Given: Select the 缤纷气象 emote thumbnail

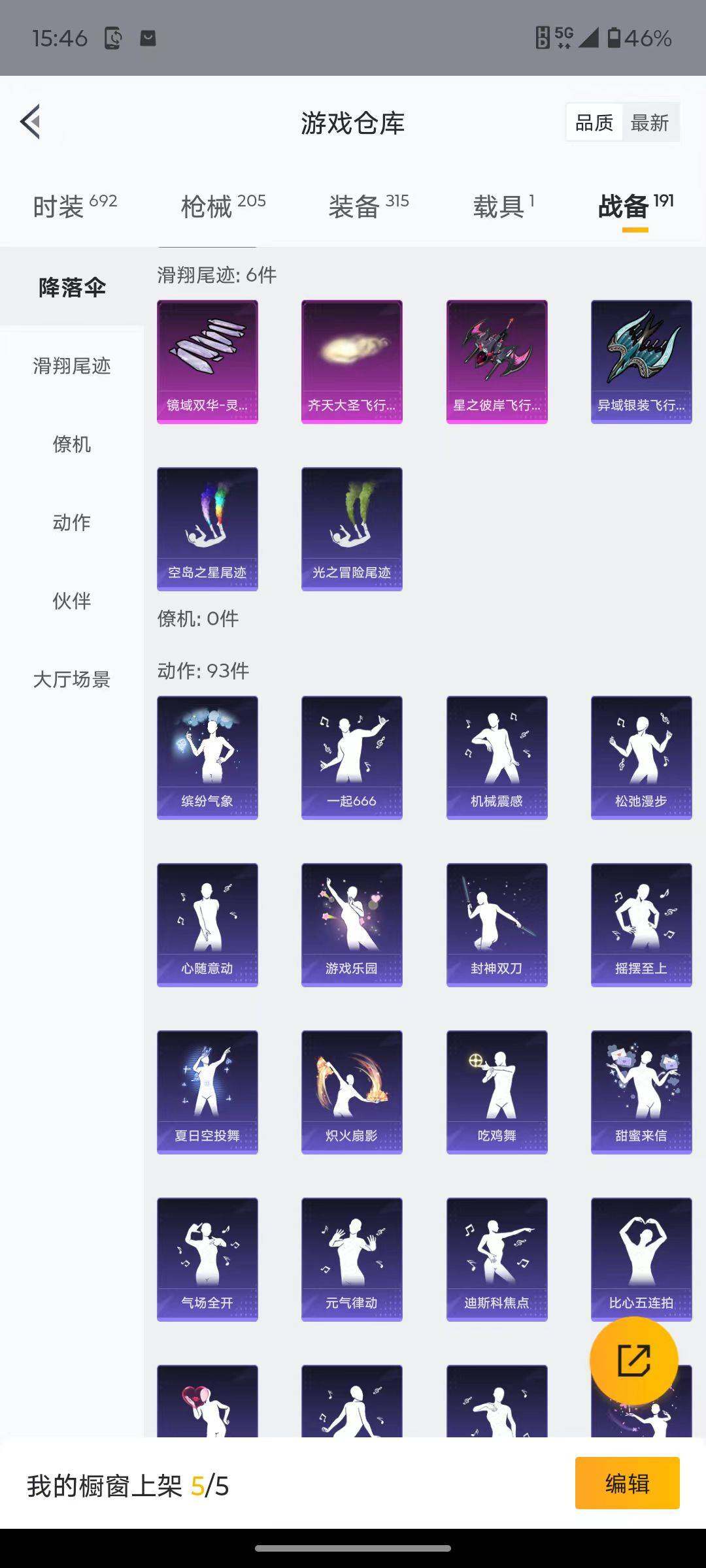Looking at the screenshot, I should click(x=207, y=756).
